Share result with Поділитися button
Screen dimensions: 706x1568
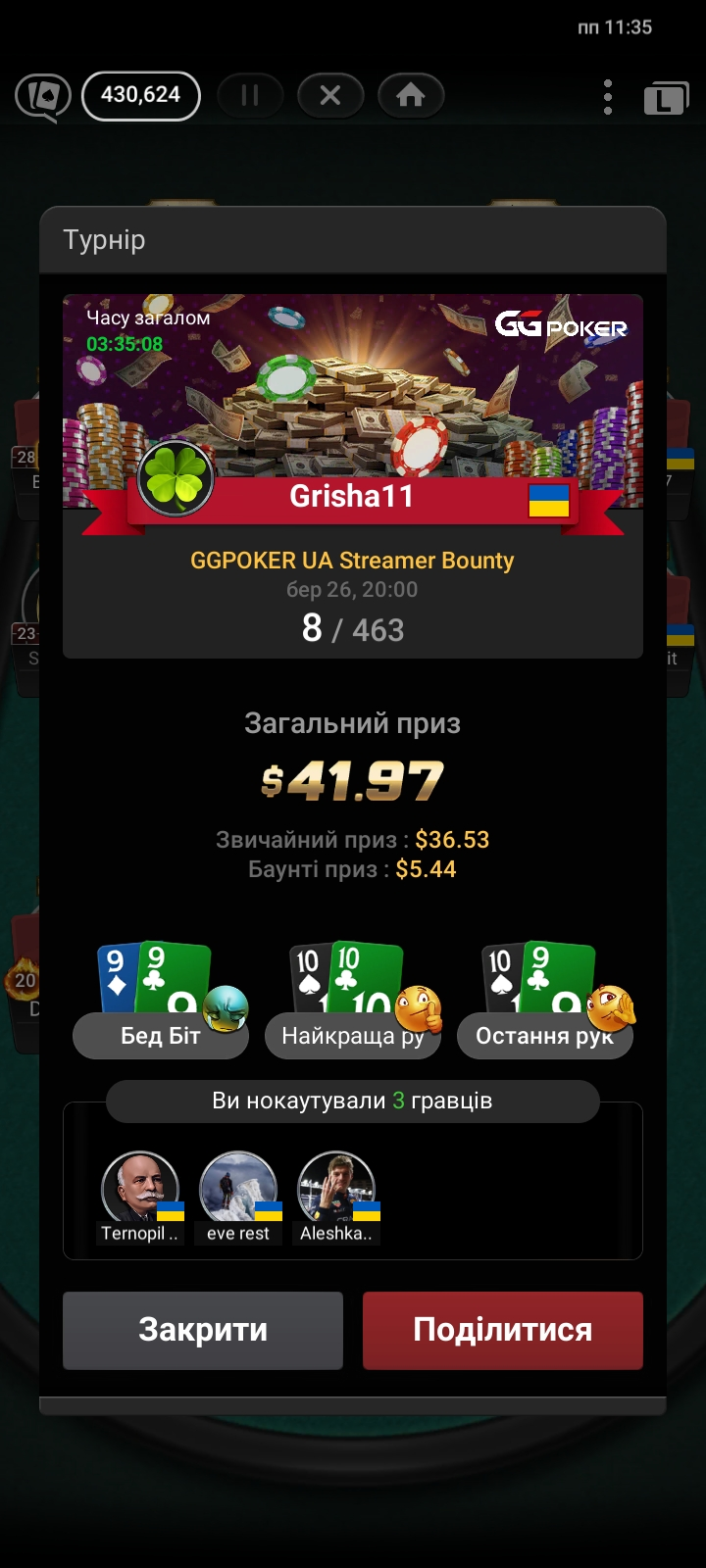[502, 1330]
